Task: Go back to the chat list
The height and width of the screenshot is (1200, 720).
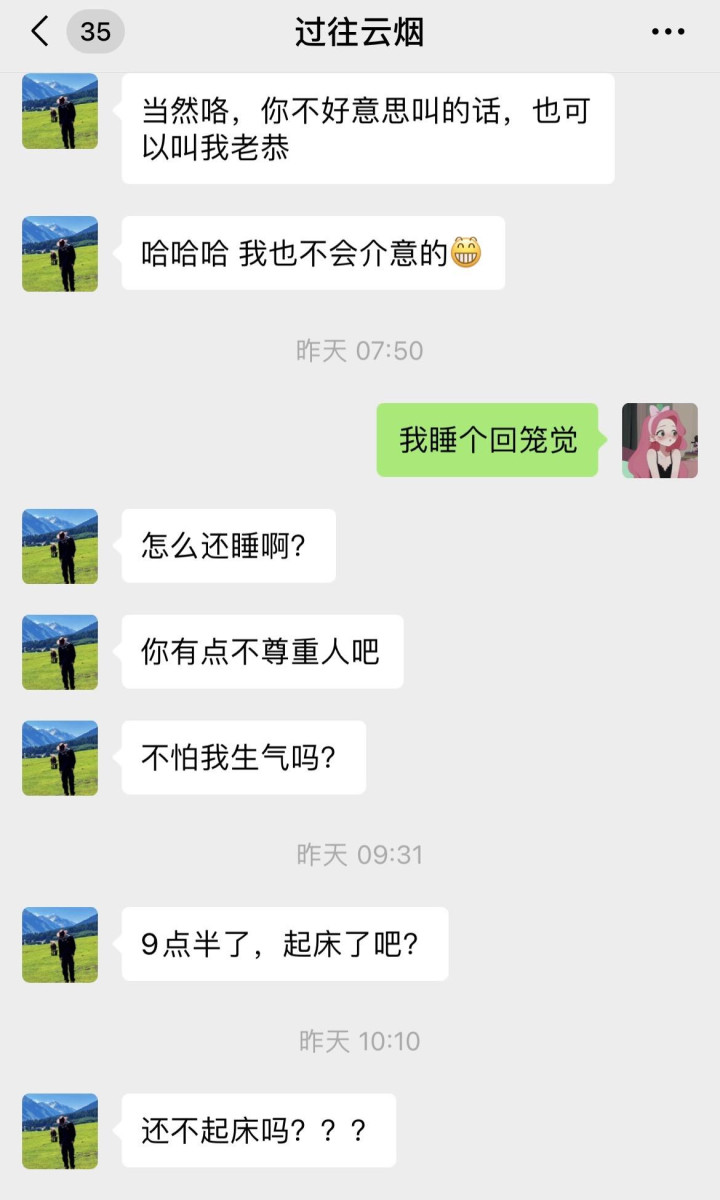Action: [x=40, y=32]
